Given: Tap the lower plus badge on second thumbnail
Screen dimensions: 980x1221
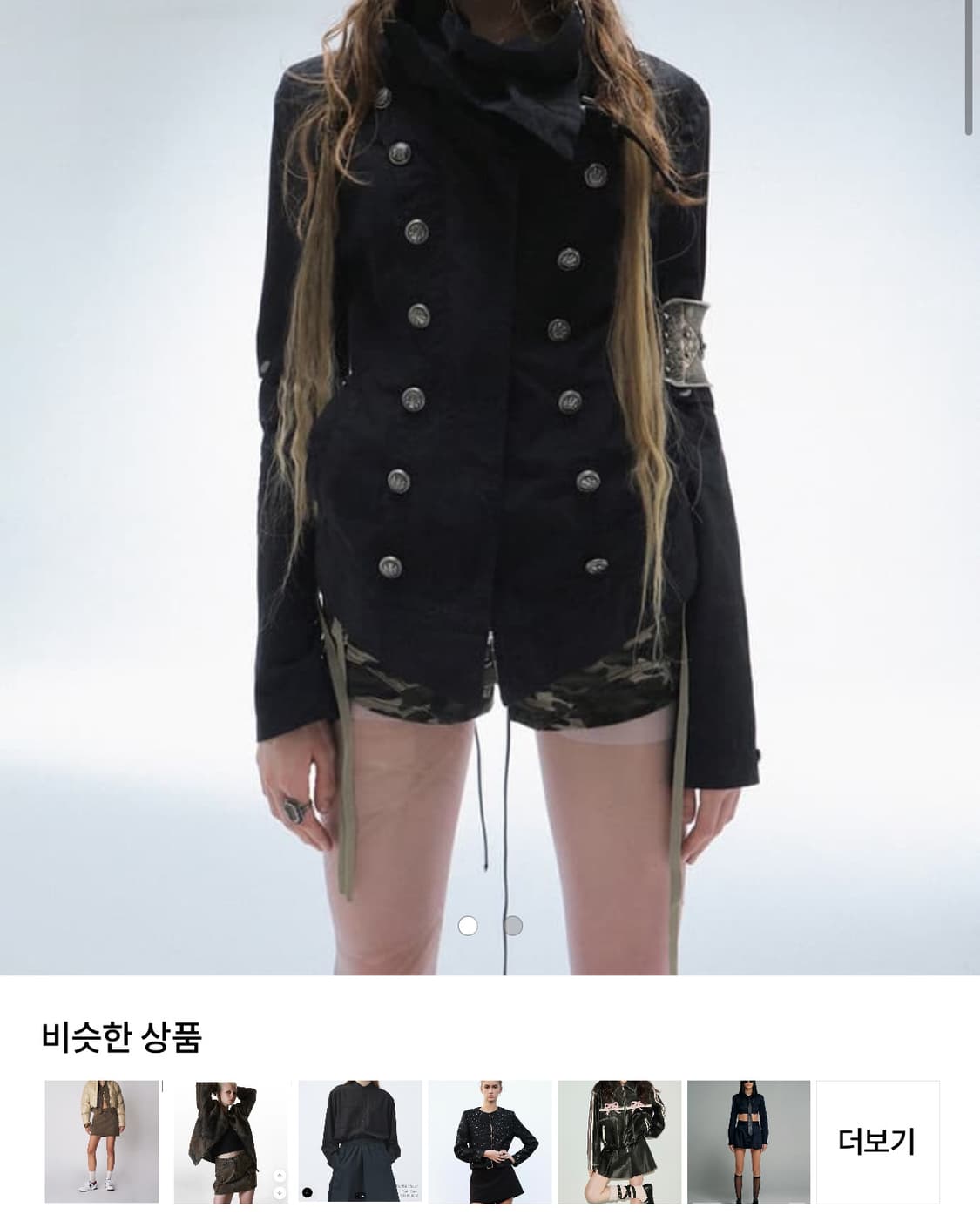Looking at the screenshot, I should tap(279, 1192).
